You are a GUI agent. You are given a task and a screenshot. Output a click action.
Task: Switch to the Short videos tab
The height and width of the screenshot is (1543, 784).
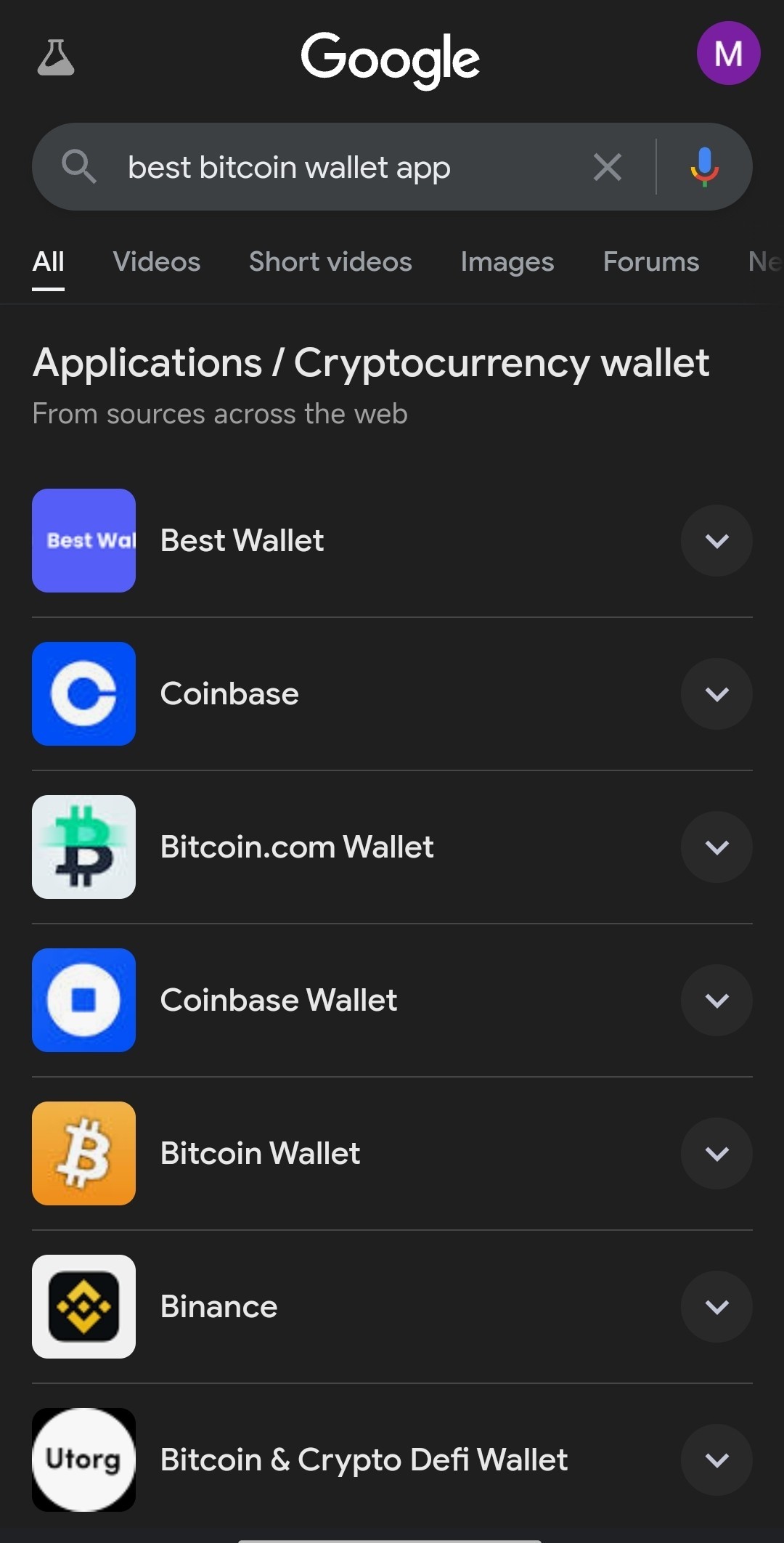pyautogui.click(x=330, y=262)
